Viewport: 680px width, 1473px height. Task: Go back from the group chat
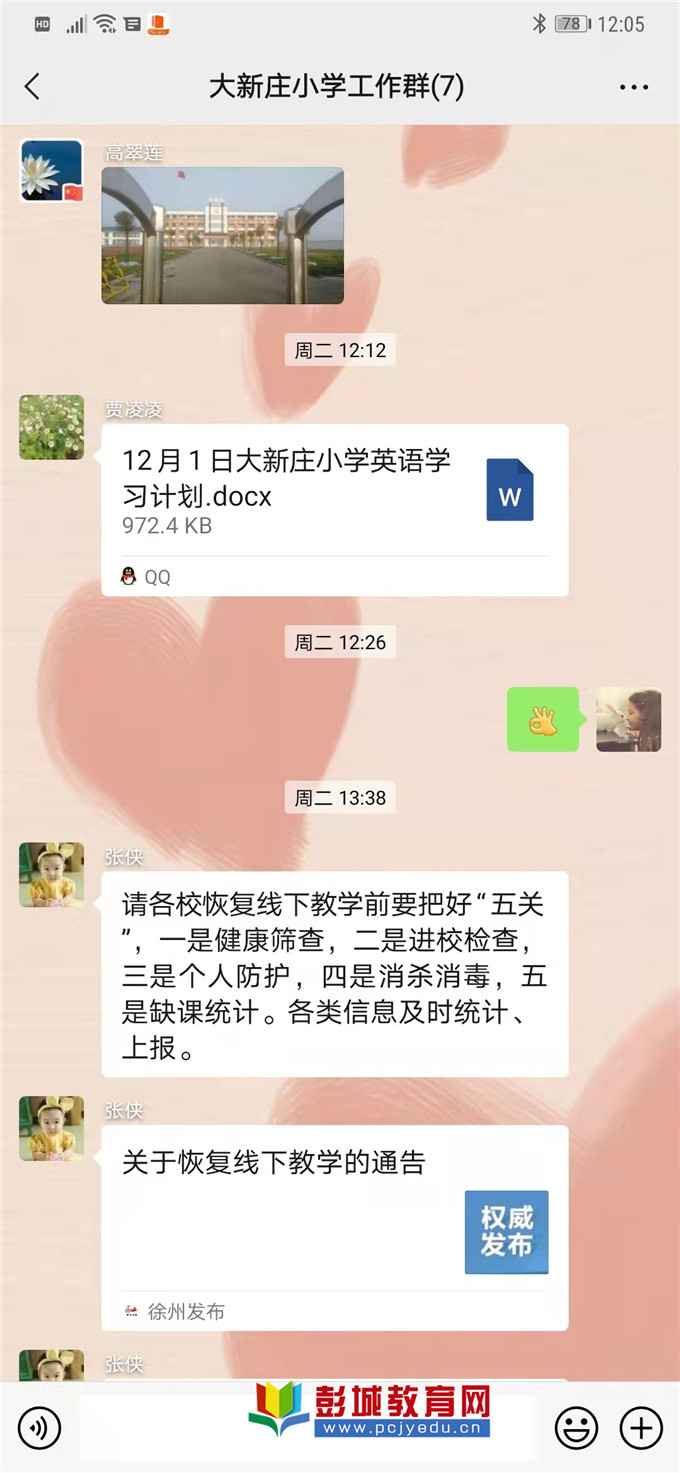click(x=32, y=87)
